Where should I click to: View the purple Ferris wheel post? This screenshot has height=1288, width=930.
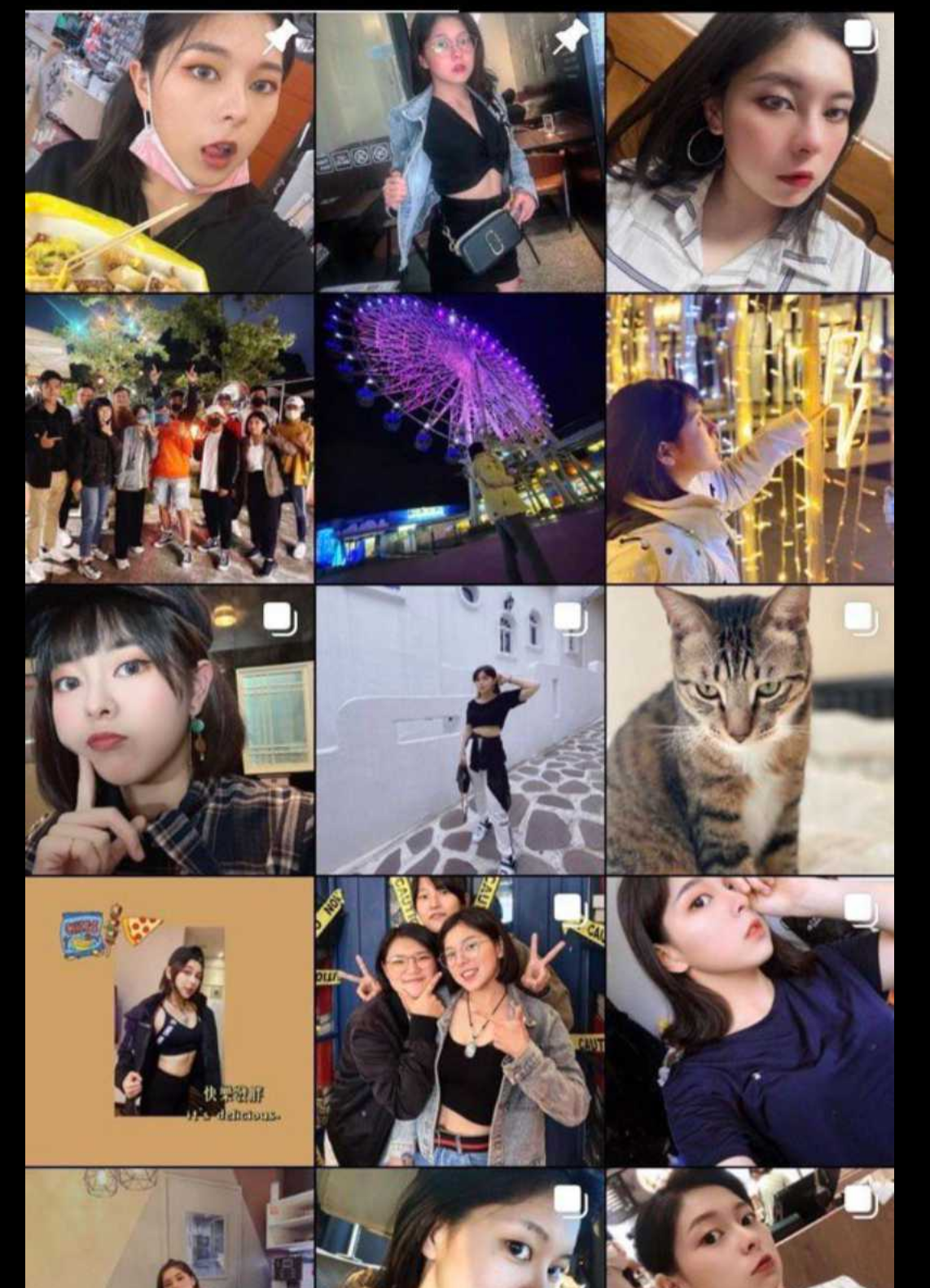460,439
